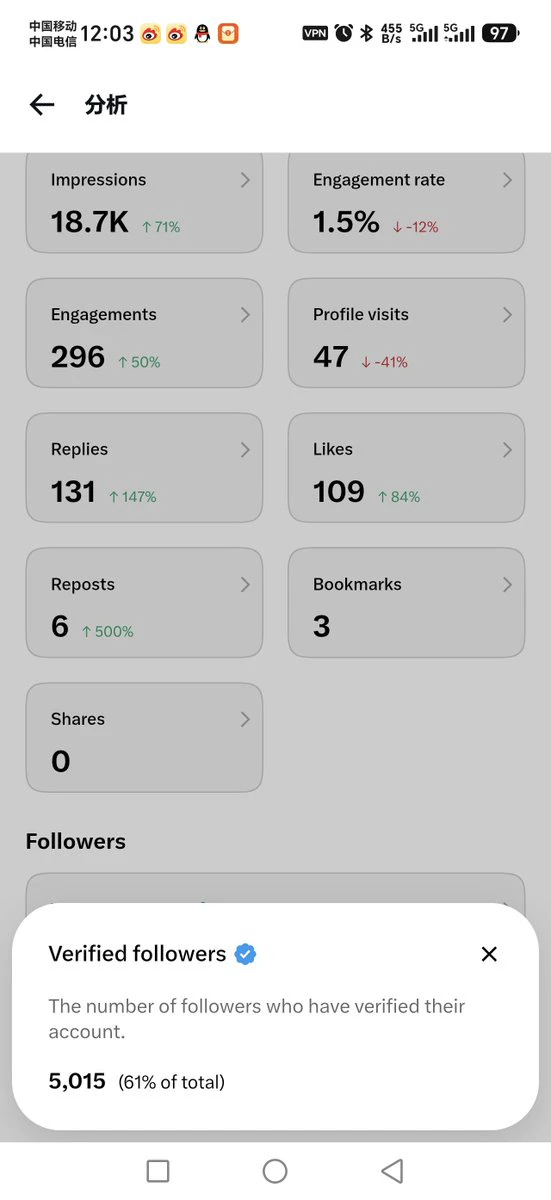View Bookmarks details
This screenshot has height=1200, width=551.
406,603
